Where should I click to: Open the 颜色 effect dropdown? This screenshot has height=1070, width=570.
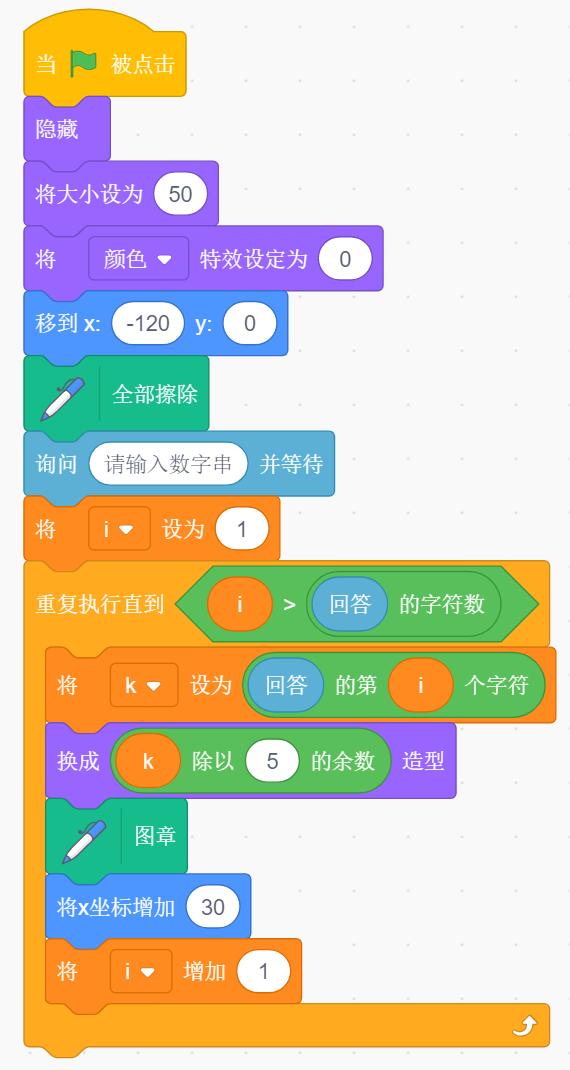coord(139,259)
